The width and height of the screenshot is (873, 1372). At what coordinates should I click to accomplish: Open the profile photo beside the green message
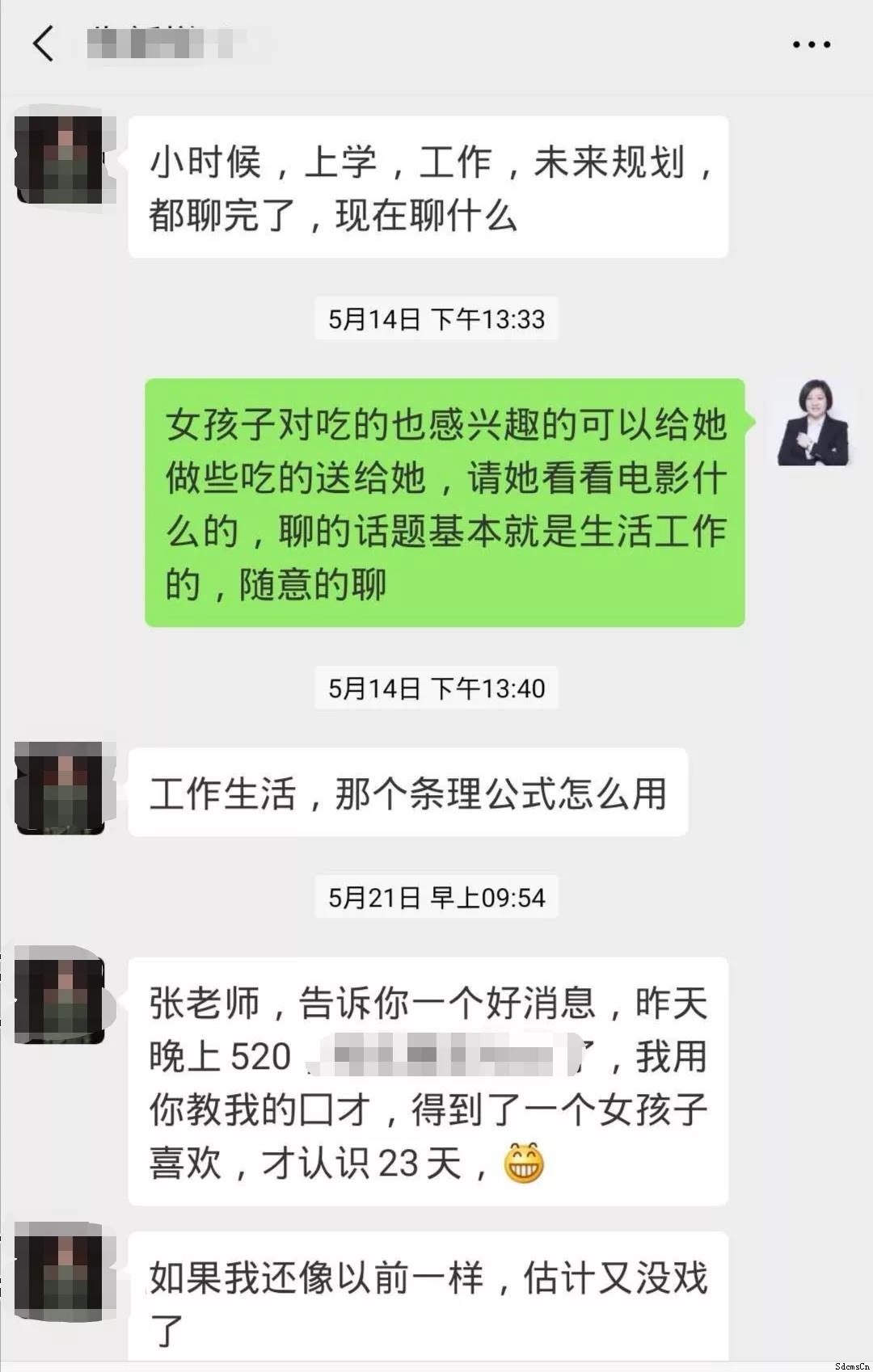tap(812, 423)
